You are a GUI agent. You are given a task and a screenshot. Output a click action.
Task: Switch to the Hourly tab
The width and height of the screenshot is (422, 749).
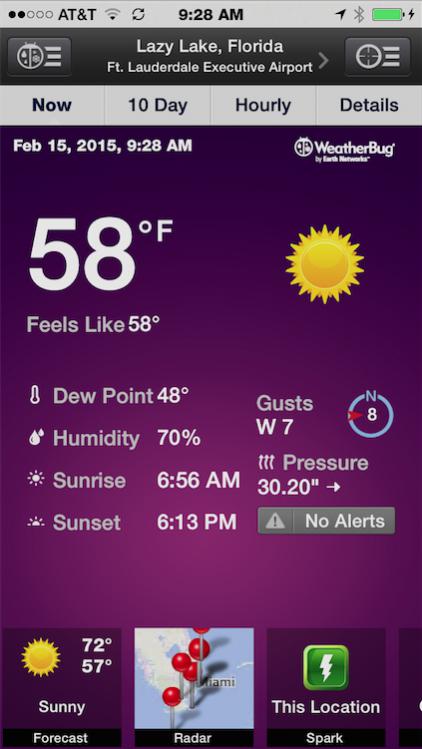click(263, 105)
